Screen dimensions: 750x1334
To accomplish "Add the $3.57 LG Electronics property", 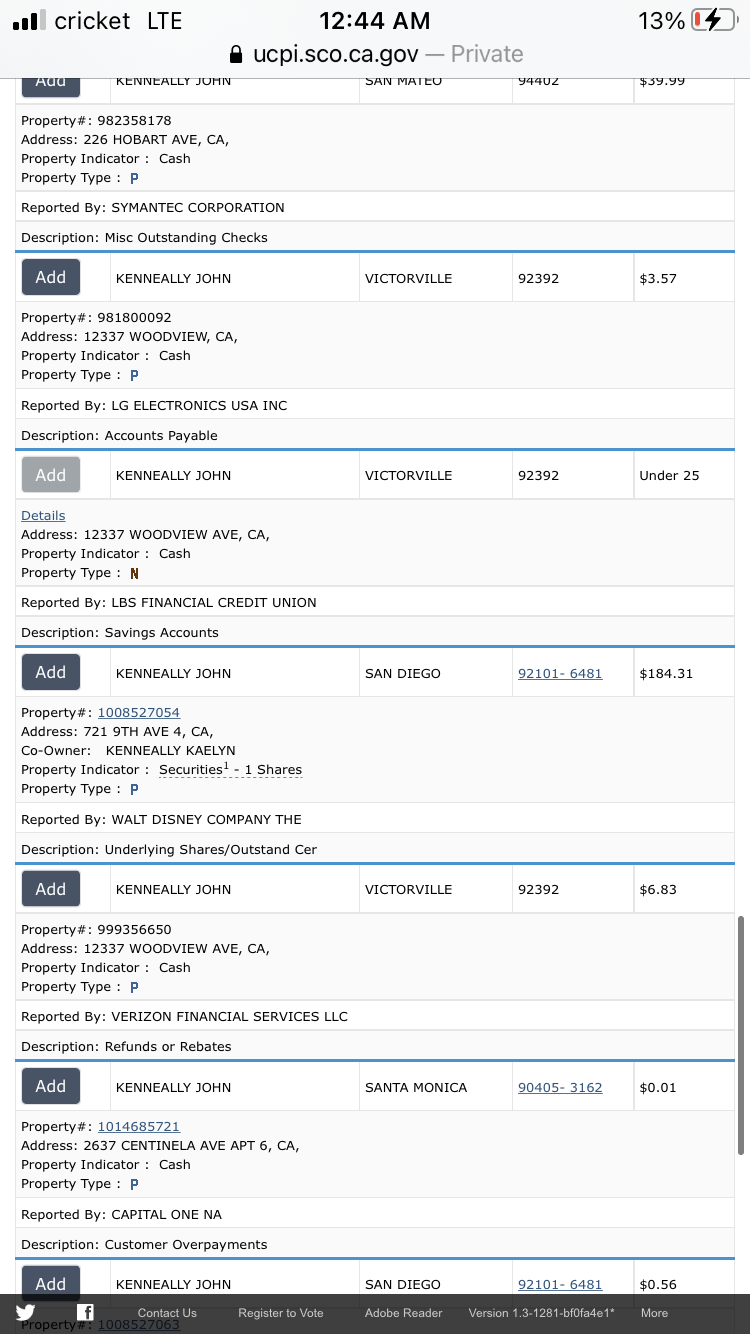I will 51,277.
